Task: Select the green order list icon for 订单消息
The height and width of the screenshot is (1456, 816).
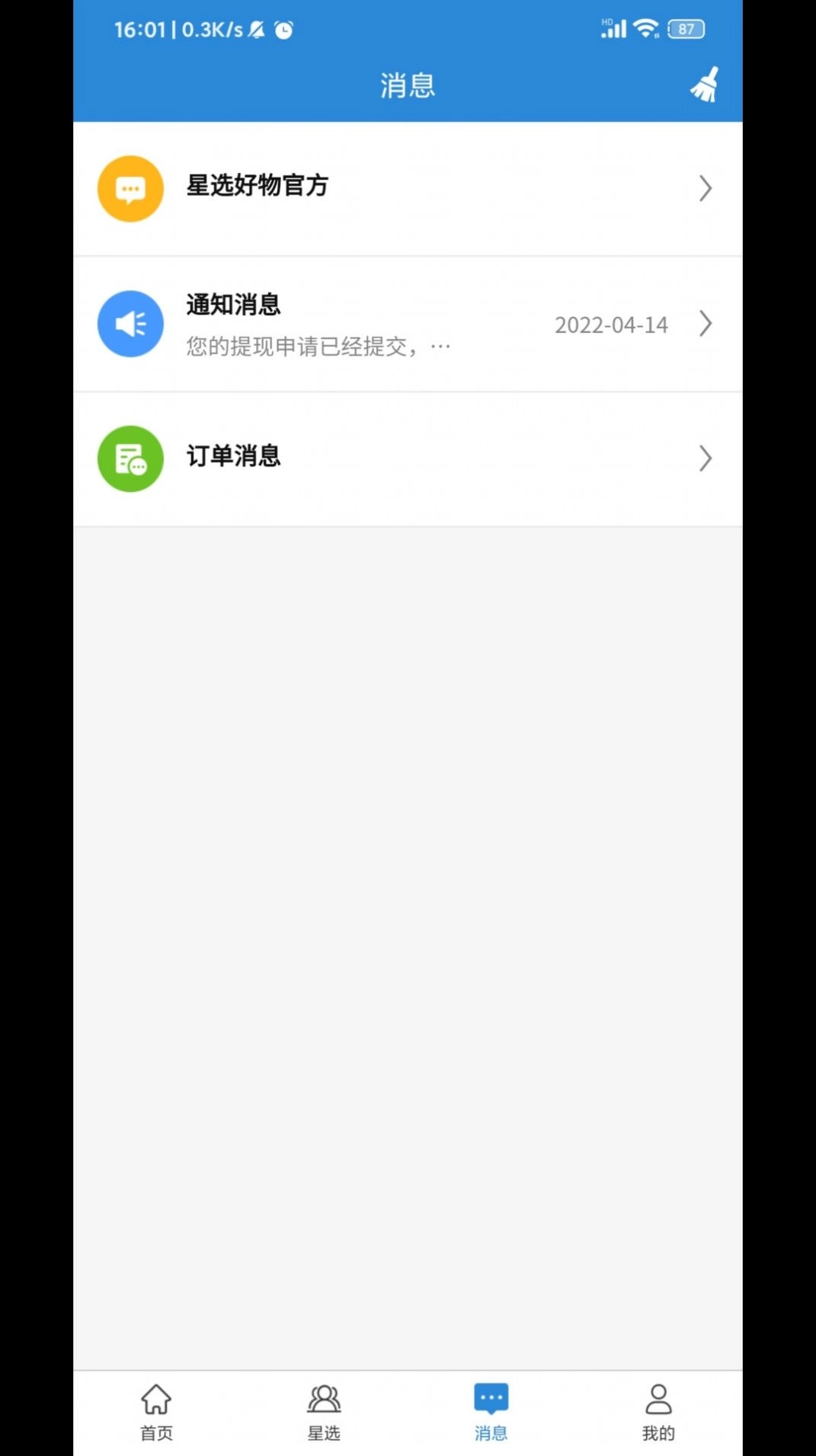Action: click(x=130, y=458)
